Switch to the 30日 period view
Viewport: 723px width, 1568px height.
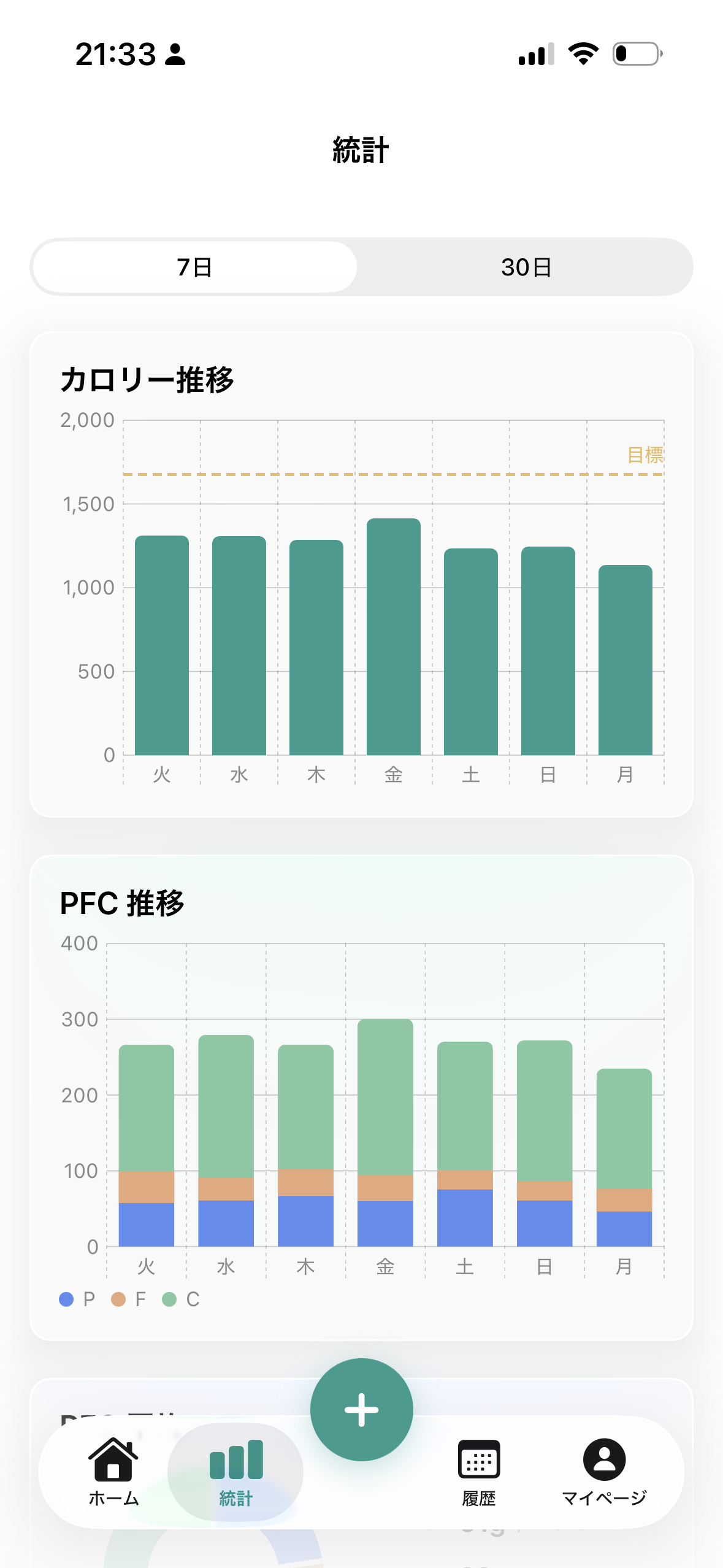click(x=526, y=267)
